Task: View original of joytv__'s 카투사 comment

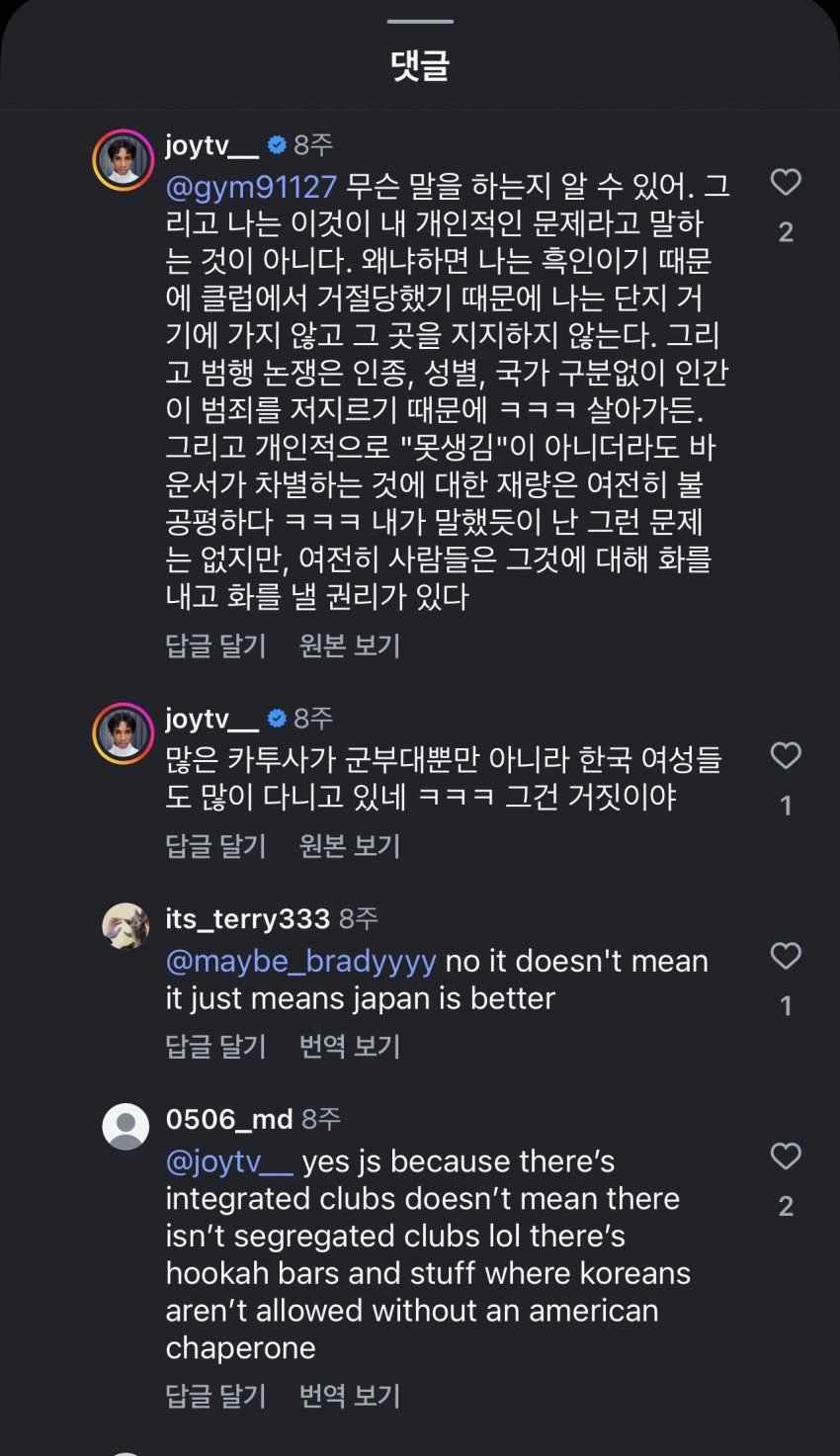Action: [350, 846]
